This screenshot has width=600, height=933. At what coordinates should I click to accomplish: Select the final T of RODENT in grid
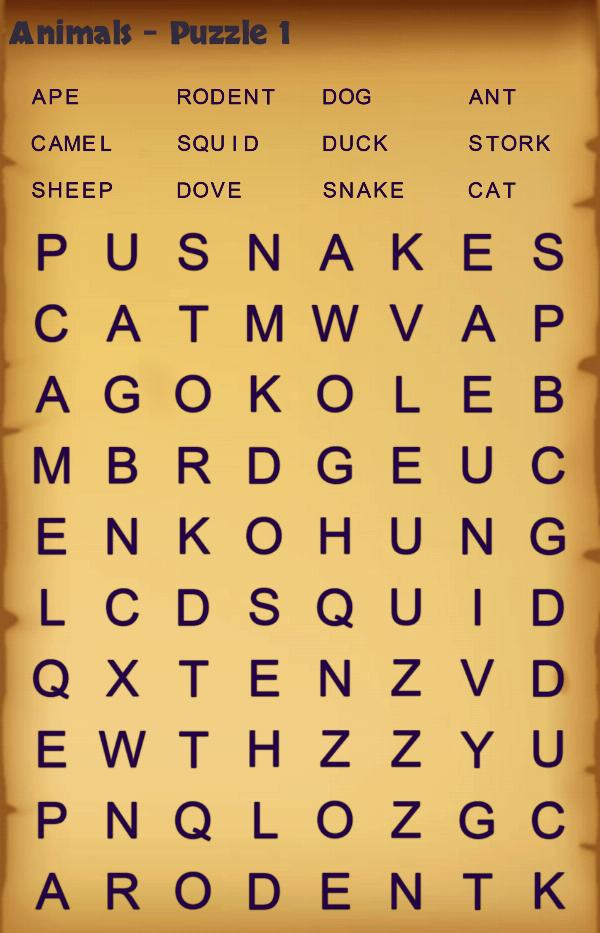477,892
